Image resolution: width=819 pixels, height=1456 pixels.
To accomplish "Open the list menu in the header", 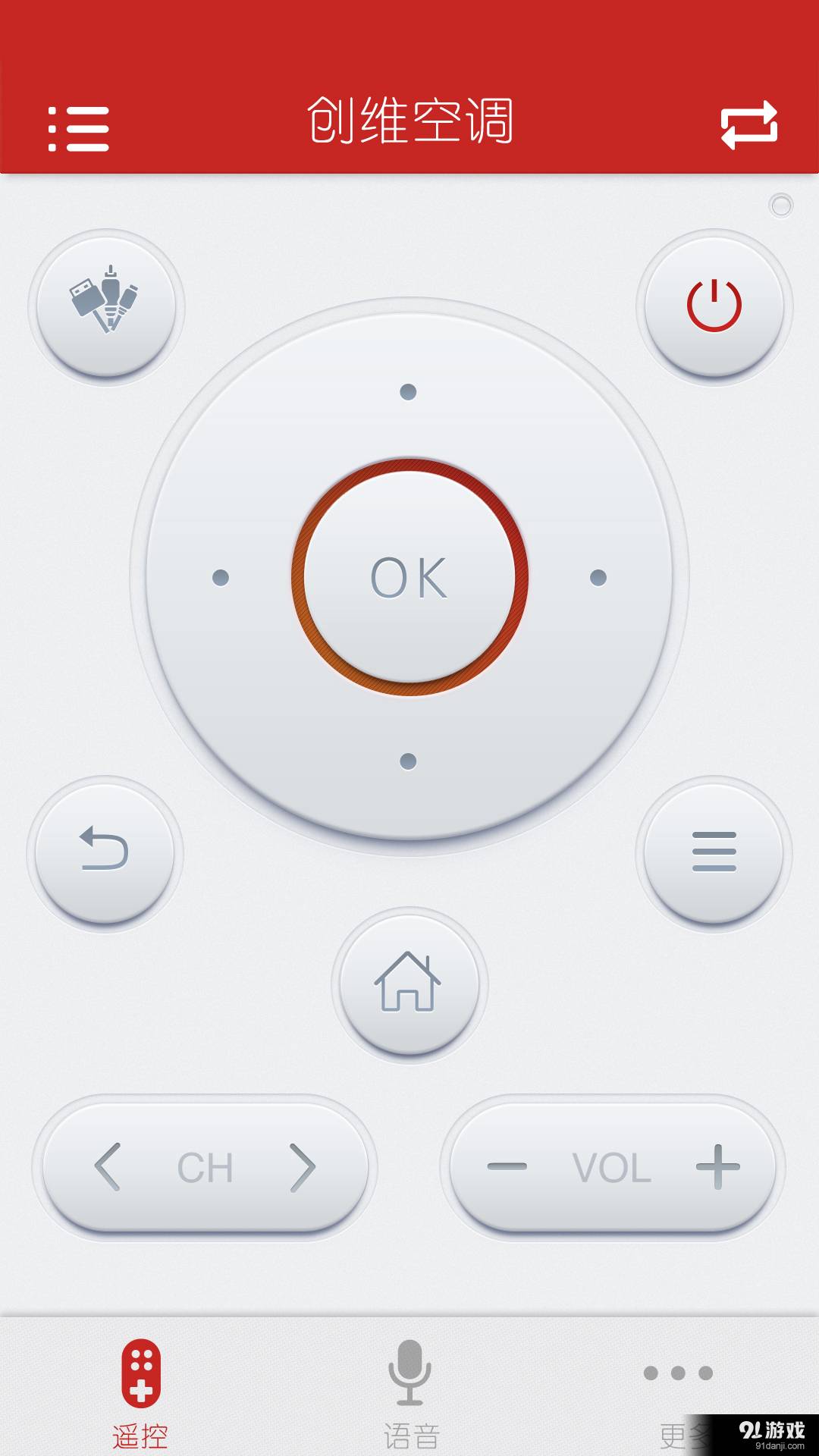I will [79, 128].
